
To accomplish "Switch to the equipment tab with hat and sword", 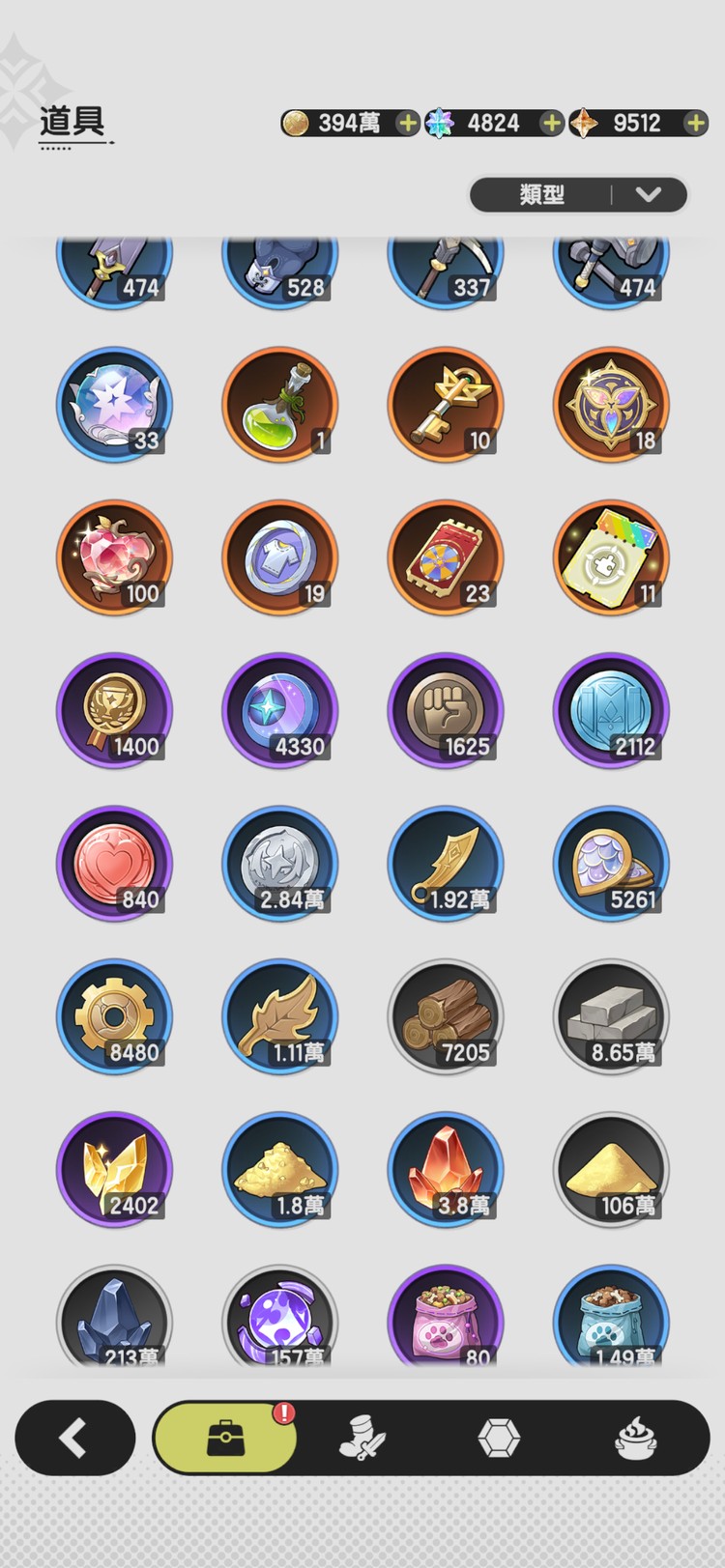I will click(x=362, y=1438).
